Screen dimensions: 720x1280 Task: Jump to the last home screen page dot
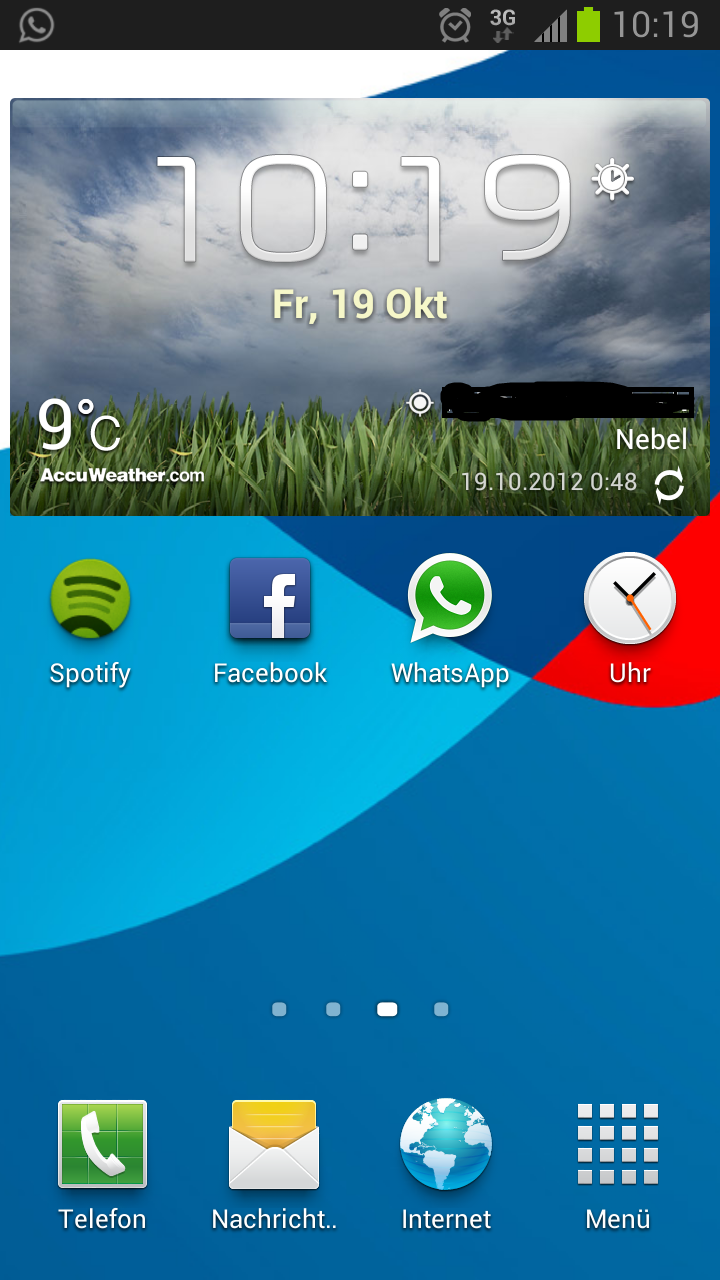point(441,1010)
